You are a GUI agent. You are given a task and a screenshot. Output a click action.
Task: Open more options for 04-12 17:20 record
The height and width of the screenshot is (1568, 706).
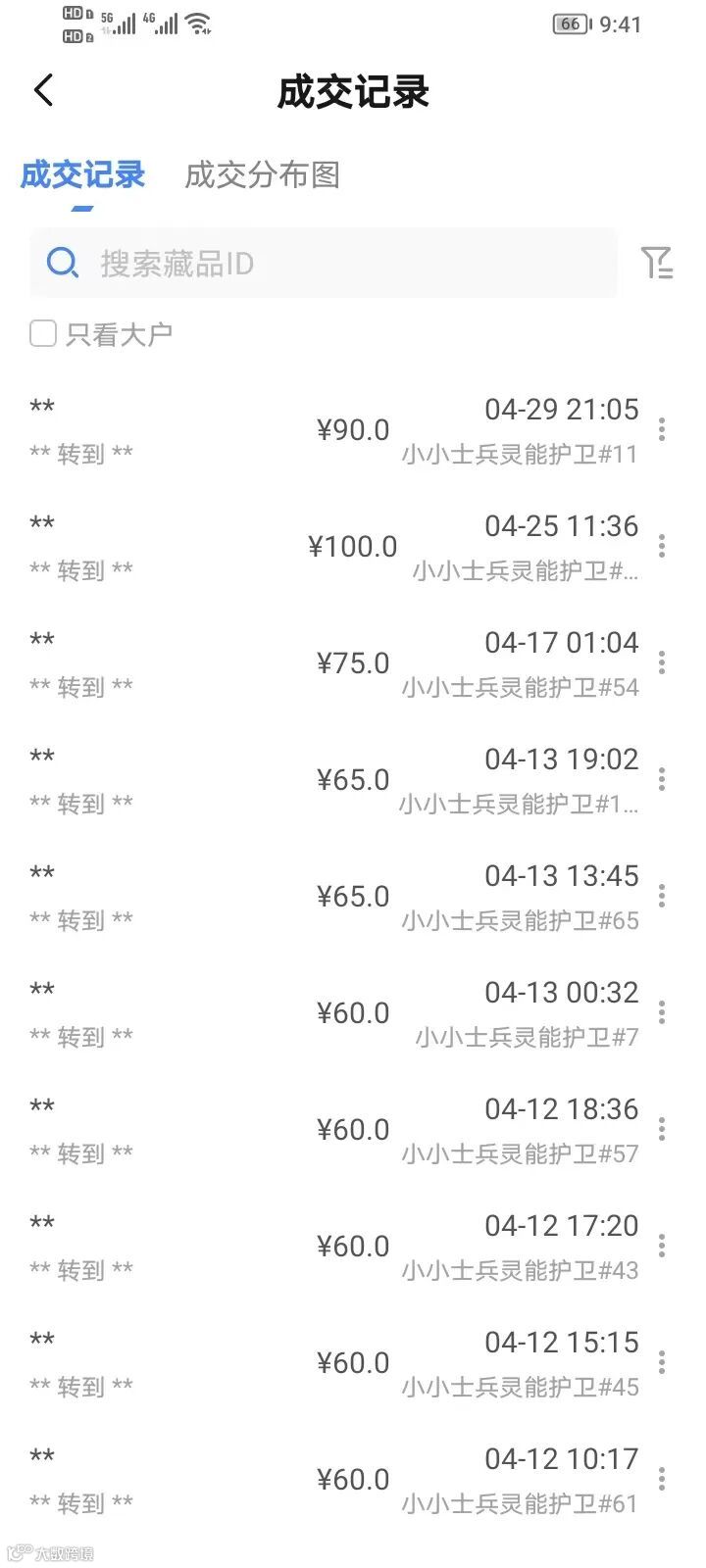[x=662, y=1246]
